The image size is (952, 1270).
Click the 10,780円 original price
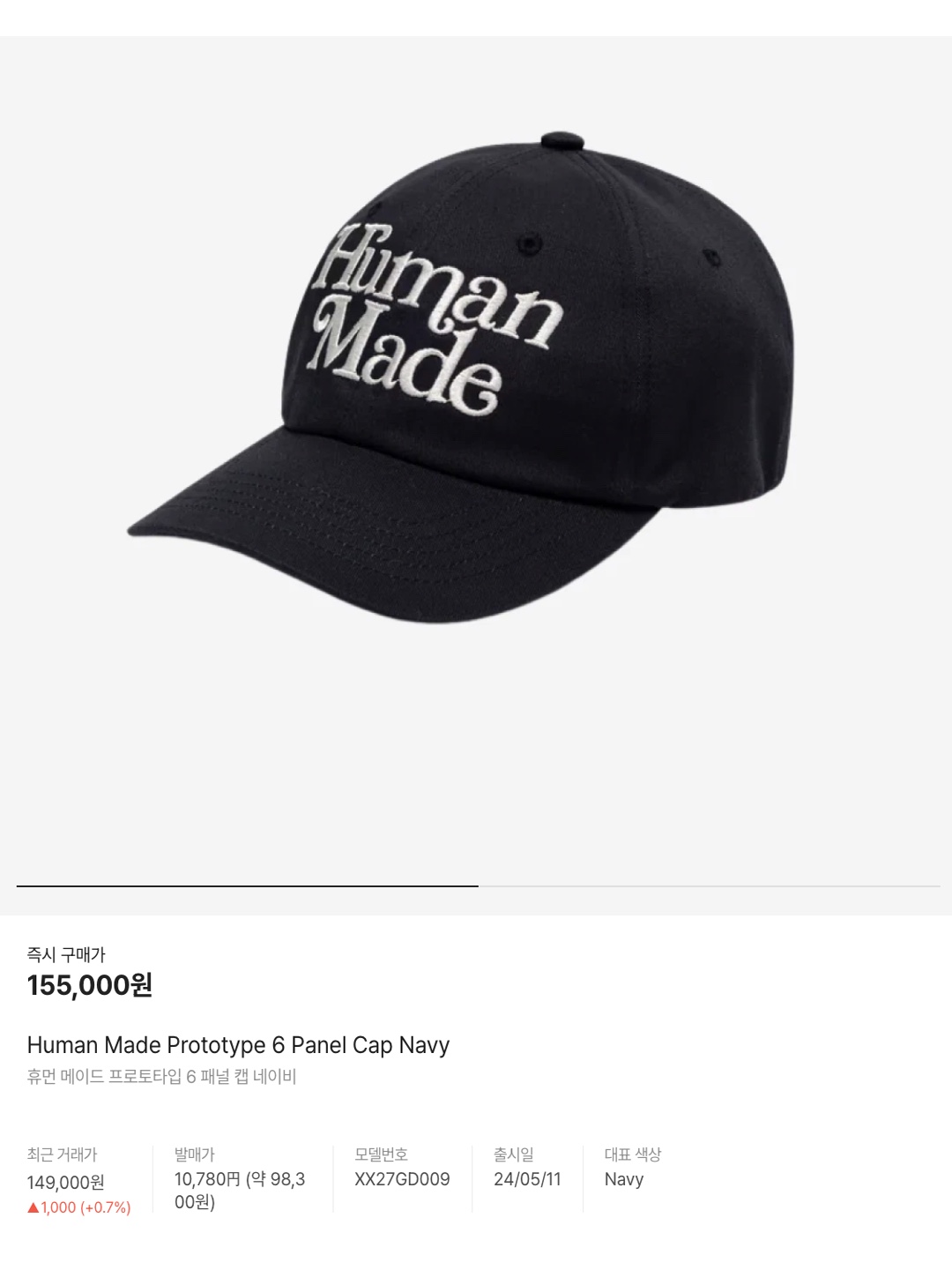point(242,1180)
